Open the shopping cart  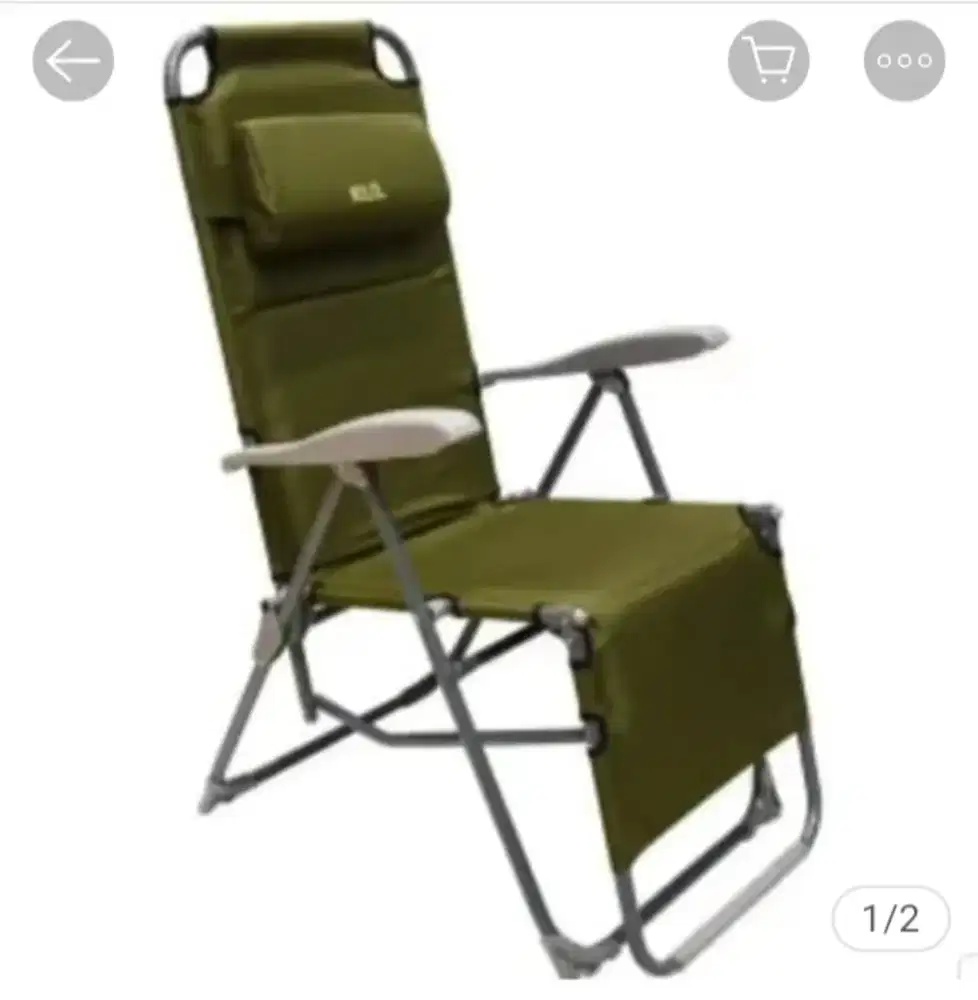click(x=768, y=61)
